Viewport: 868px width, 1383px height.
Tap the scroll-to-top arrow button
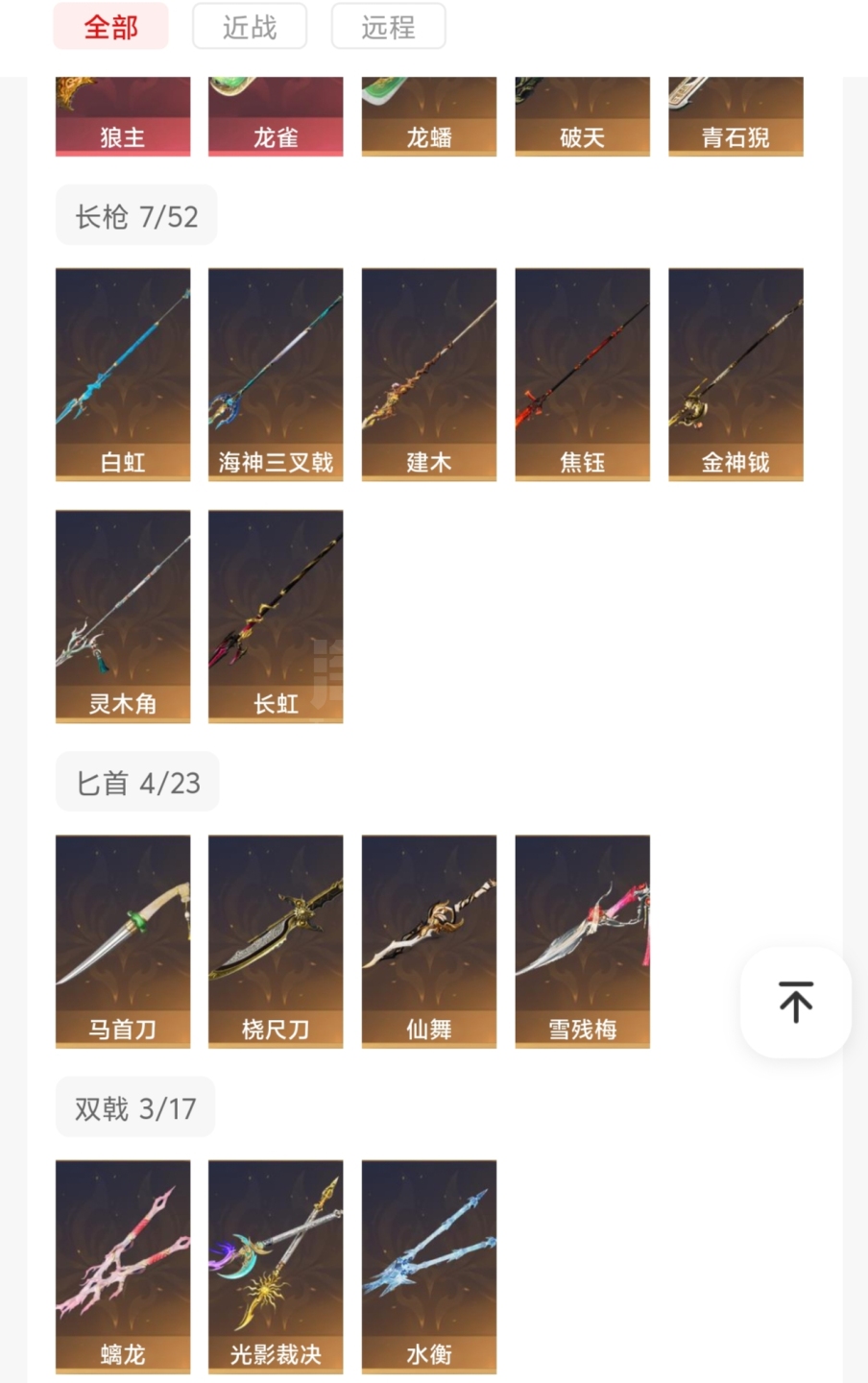[795, 1003]
